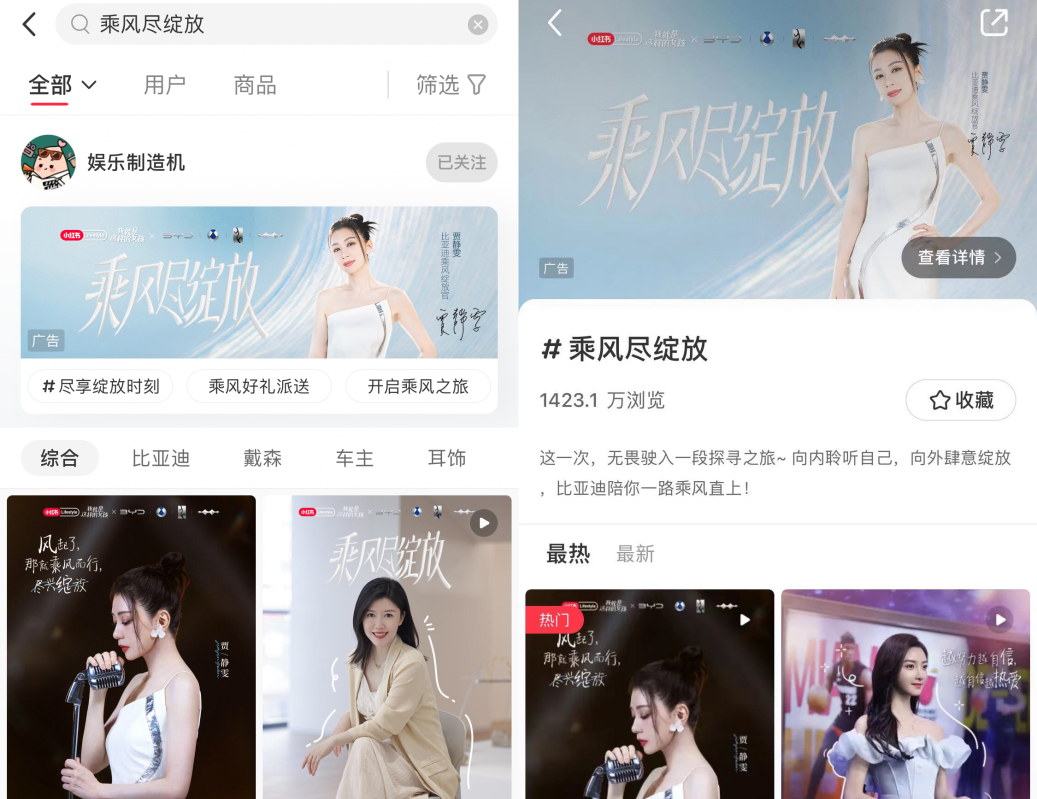Expand the 全部 dropdown
The image size is (1037, 799).
[x=62, y=85]
